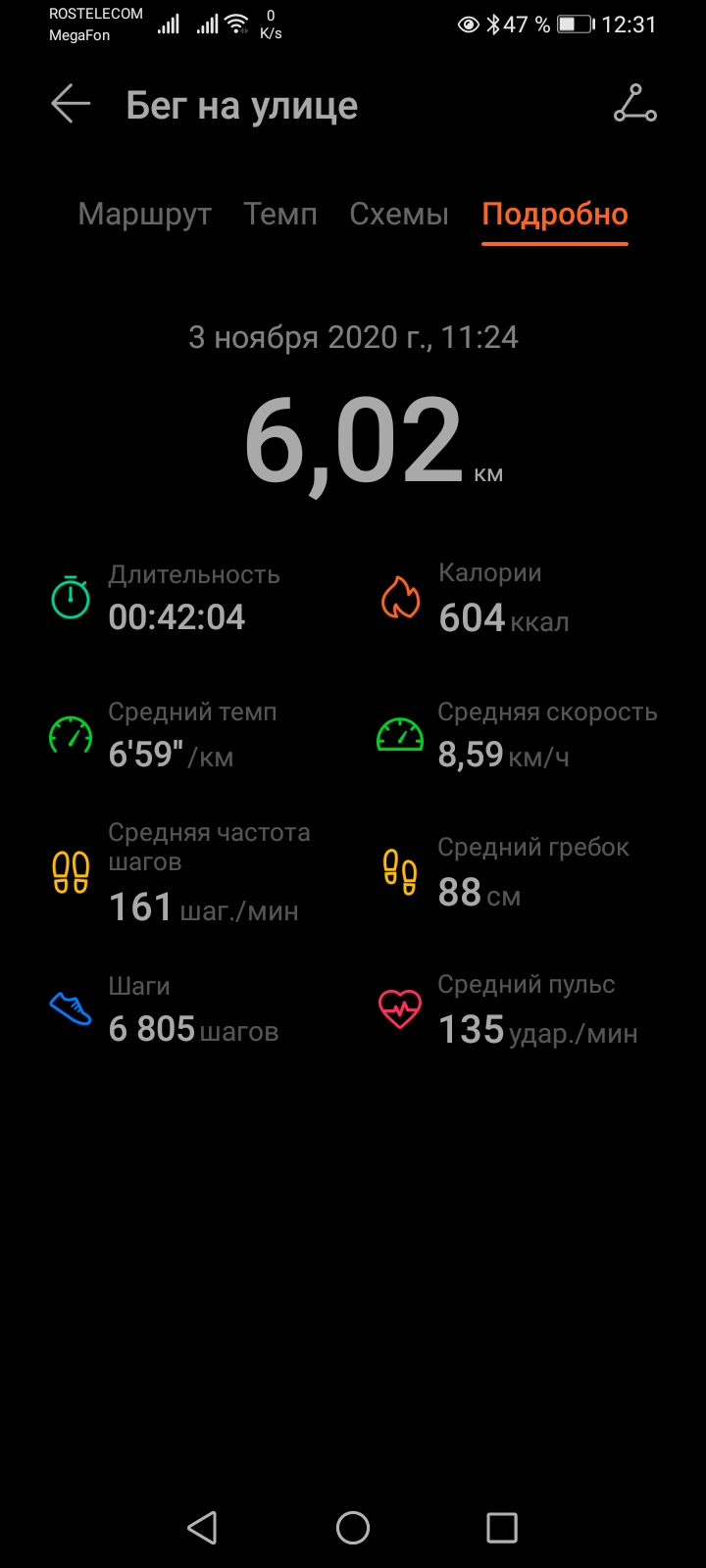Image resolution: width=706 pixels, height=1568 pixels.
Task: Open recent apps from navigation bar
Action: point(502,1527)
